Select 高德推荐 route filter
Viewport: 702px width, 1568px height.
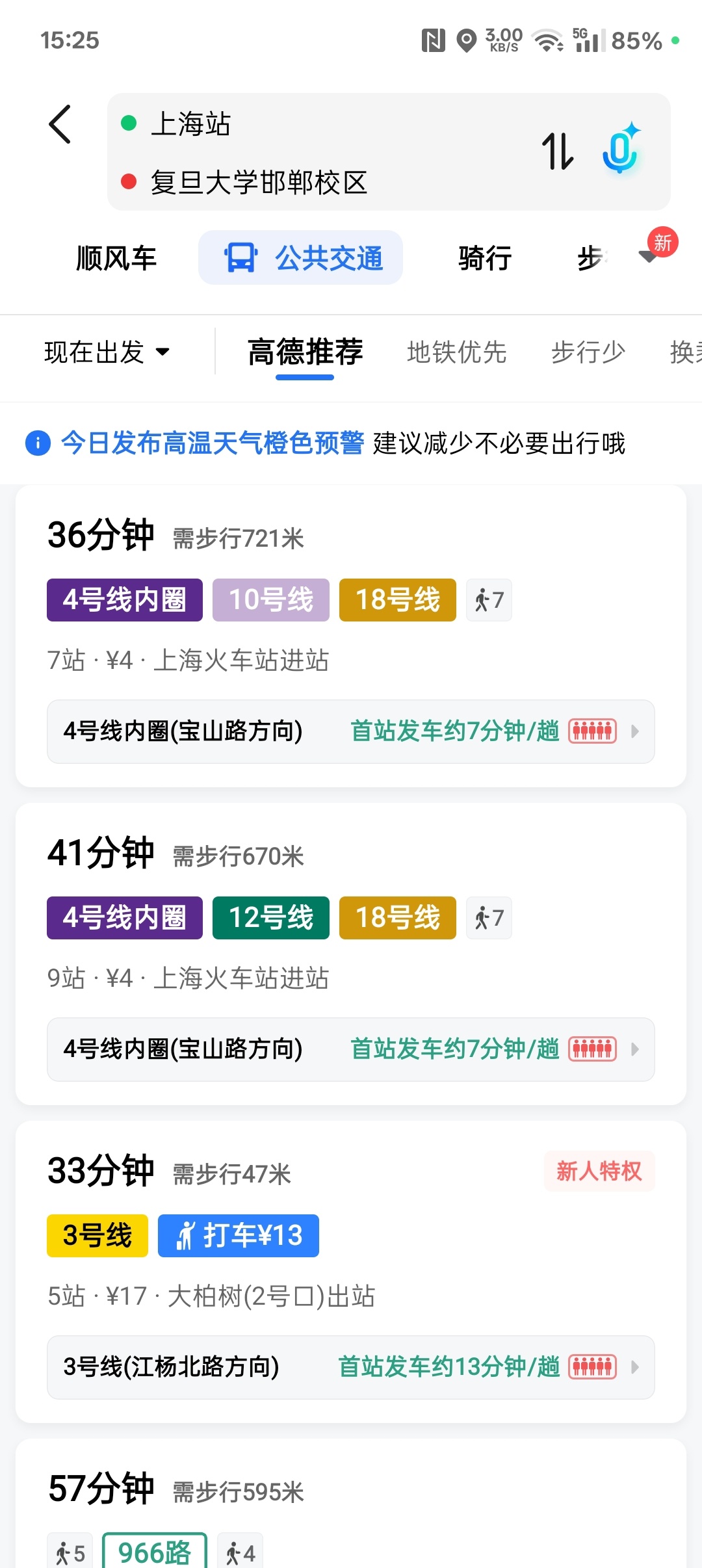click(305, 352)
